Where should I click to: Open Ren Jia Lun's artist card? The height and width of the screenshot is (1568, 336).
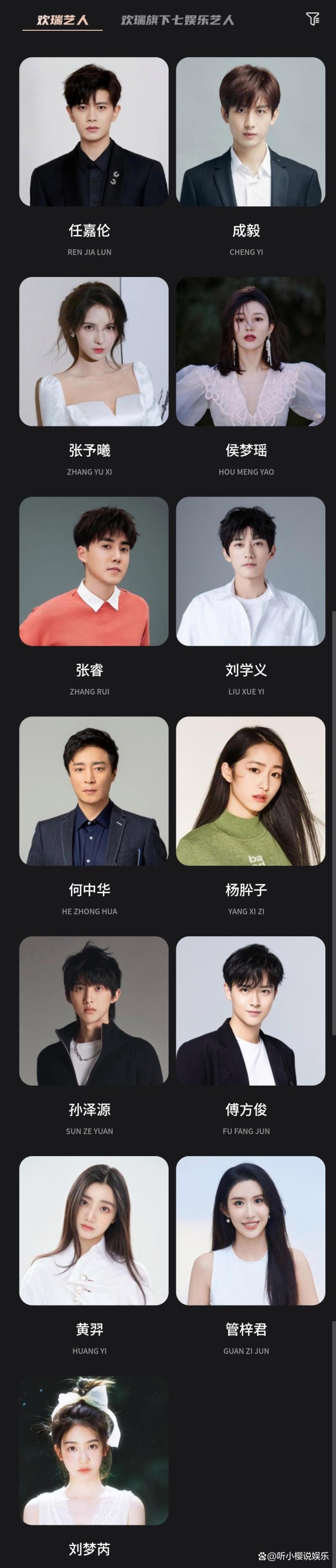[x=94, y=132]
